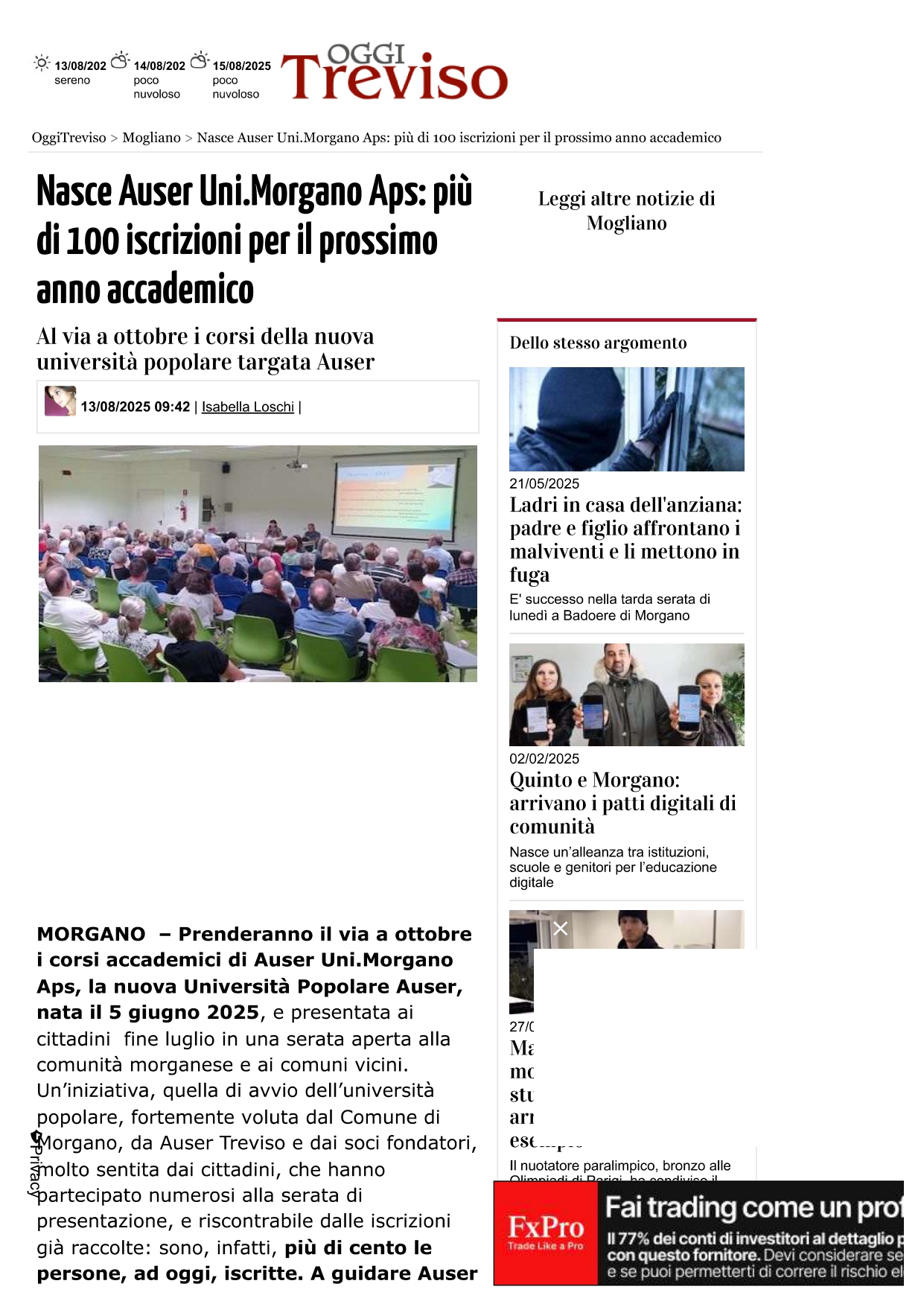Go to the Mogliano breadcrumb section
Image resolution: width=924 pixels, height=1307 pixels.
(151, 138)
